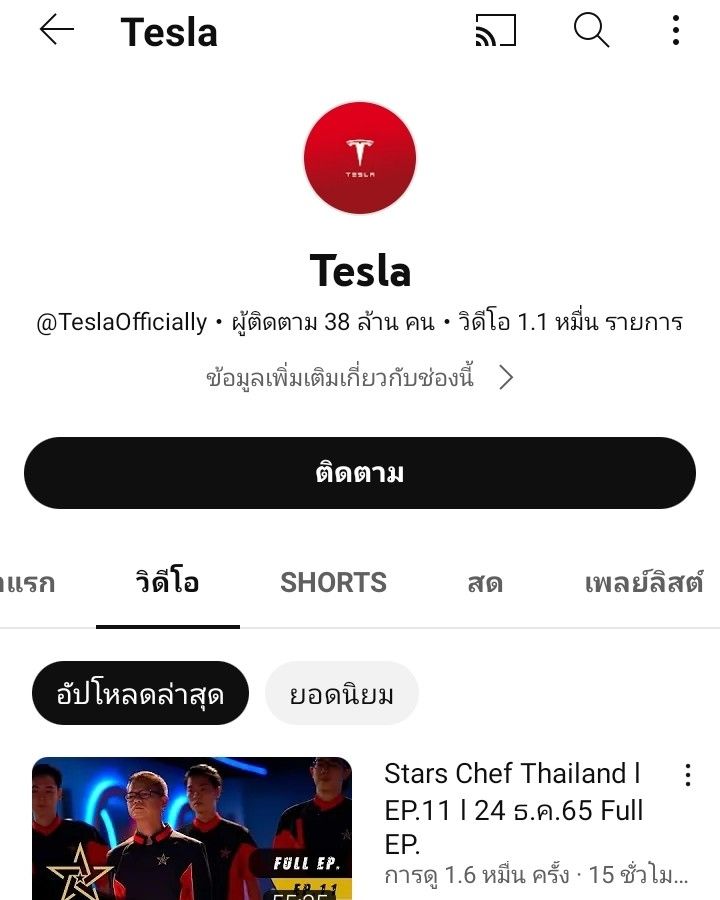Open the video options three-dot menu
720x900 pixels.
[690, 775]
